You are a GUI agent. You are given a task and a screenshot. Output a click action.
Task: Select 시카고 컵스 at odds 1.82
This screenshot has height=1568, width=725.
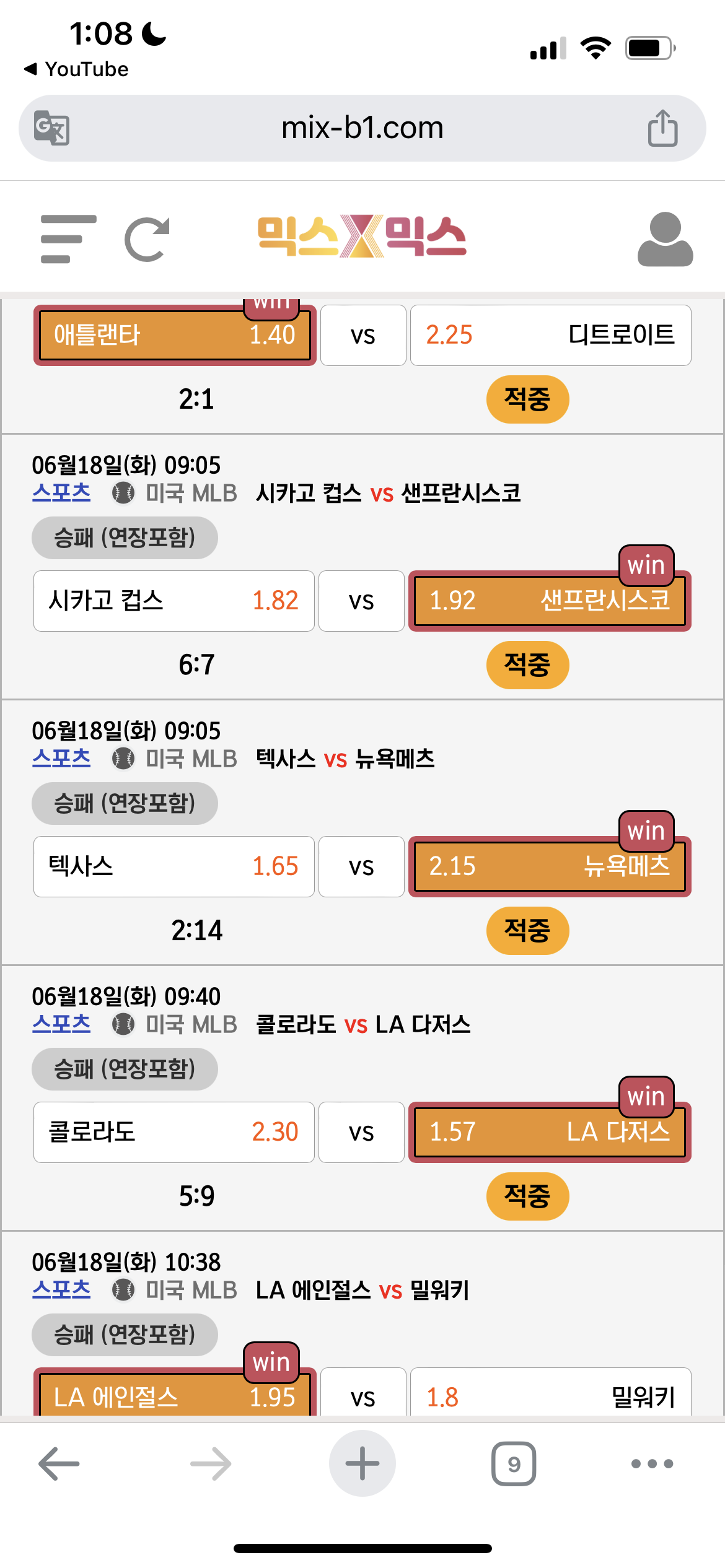tap(174, 601)
